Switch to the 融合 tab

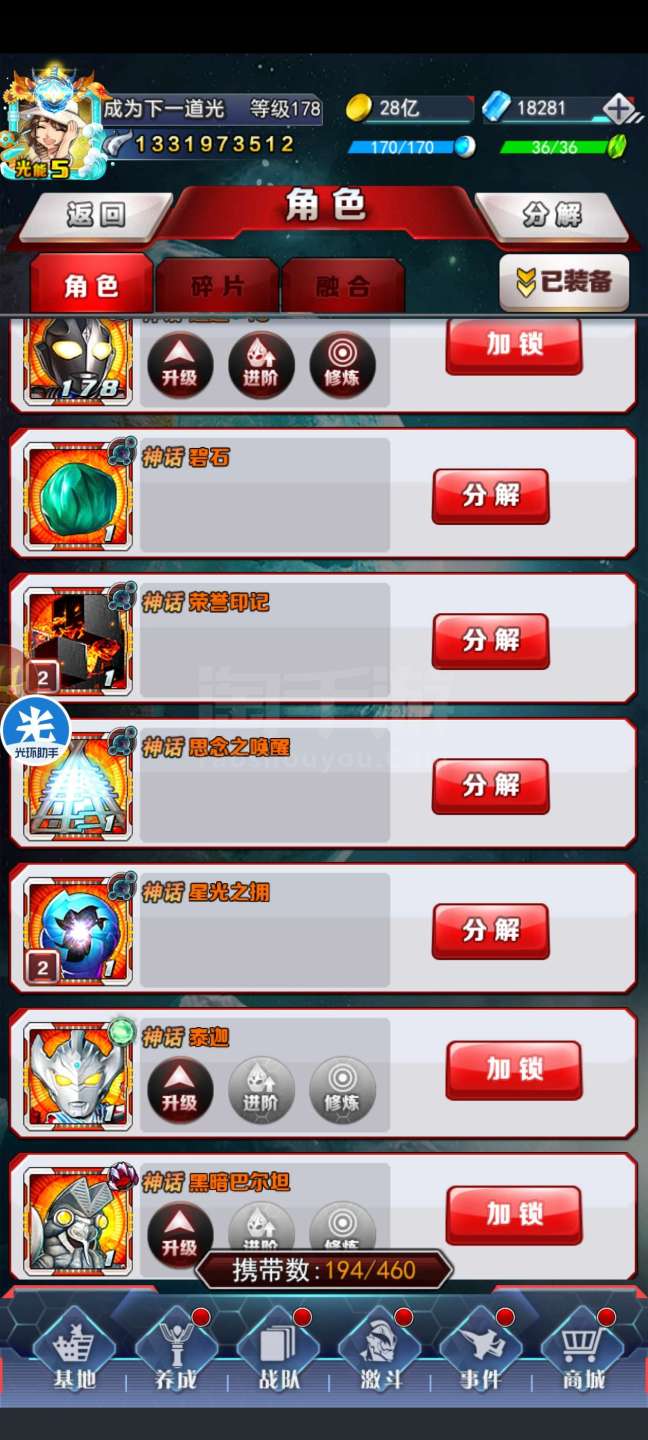[343, 287]
